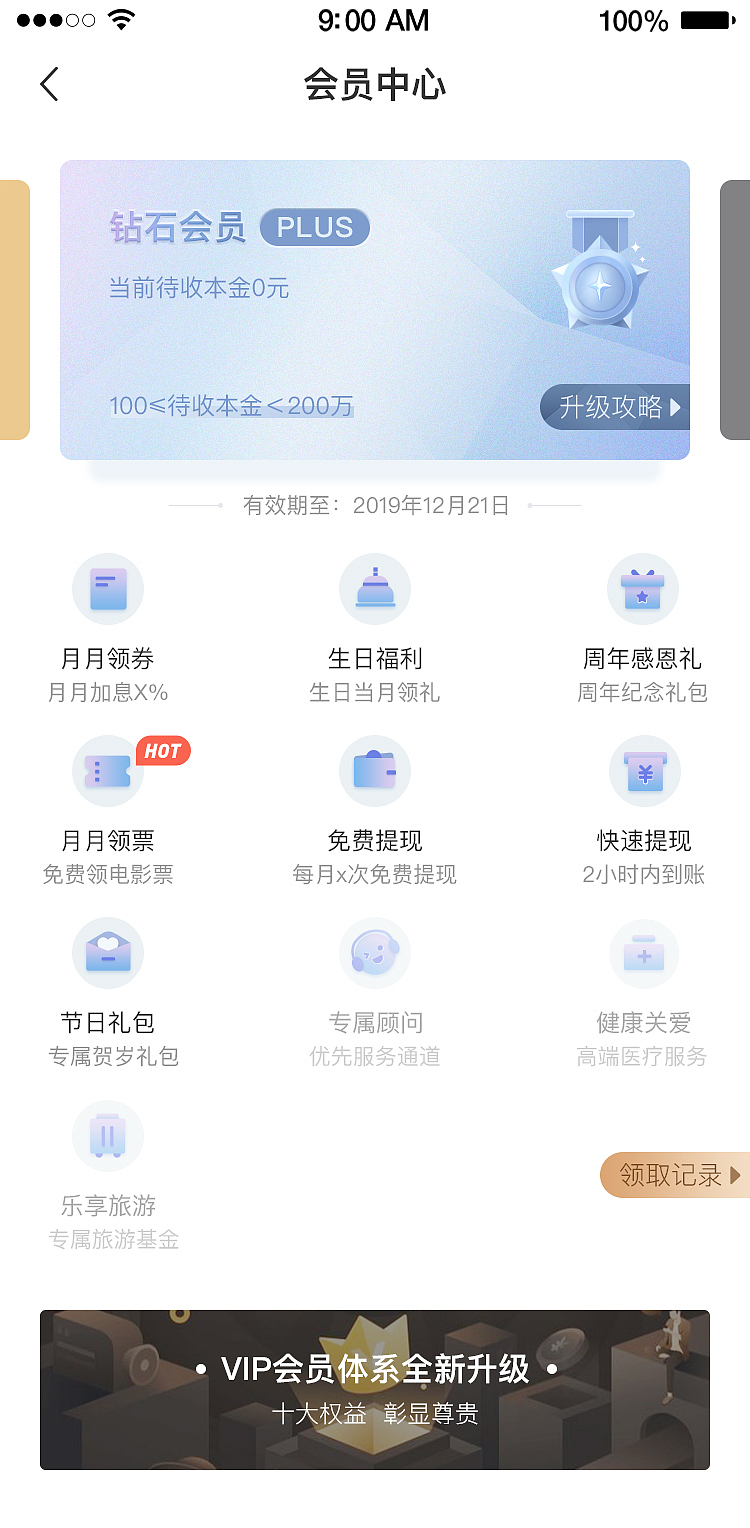Click the PLUS tag next to 钻石会员
This screenshot has width=750, height=1528.
[x=314, y=228]
